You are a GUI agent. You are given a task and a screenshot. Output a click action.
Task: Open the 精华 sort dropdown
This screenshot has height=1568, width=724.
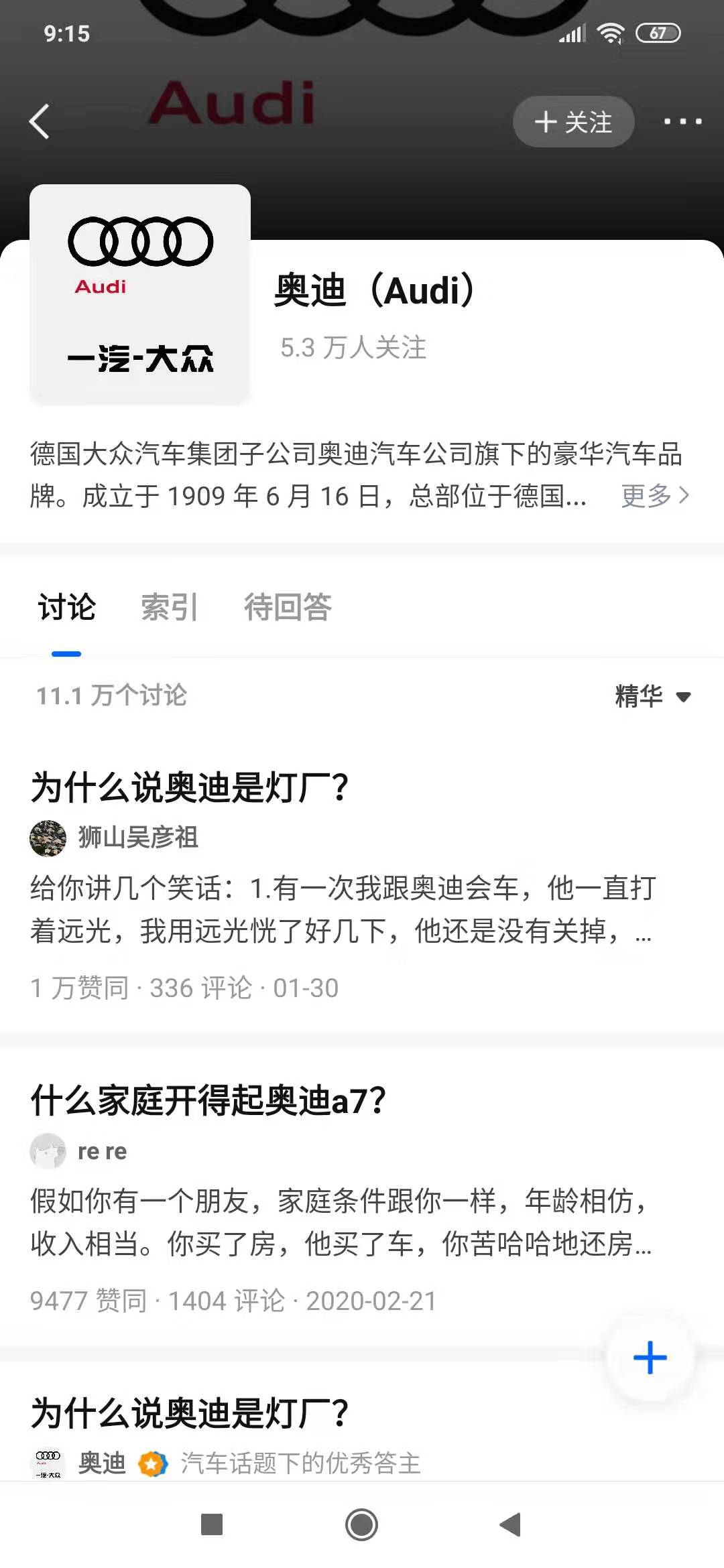click(x=652, y=696)
